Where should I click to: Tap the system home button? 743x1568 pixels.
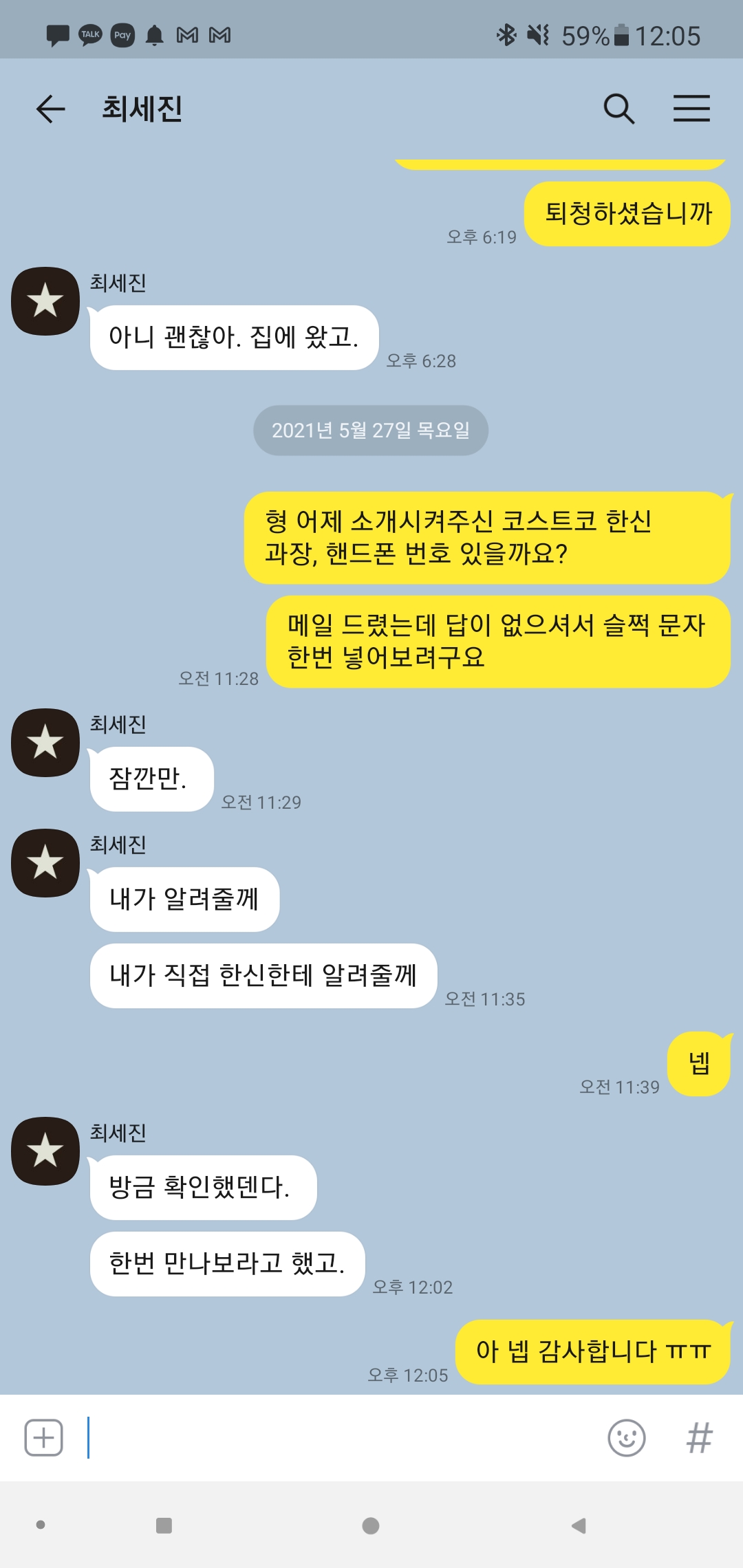click(x=371, y=1525)
